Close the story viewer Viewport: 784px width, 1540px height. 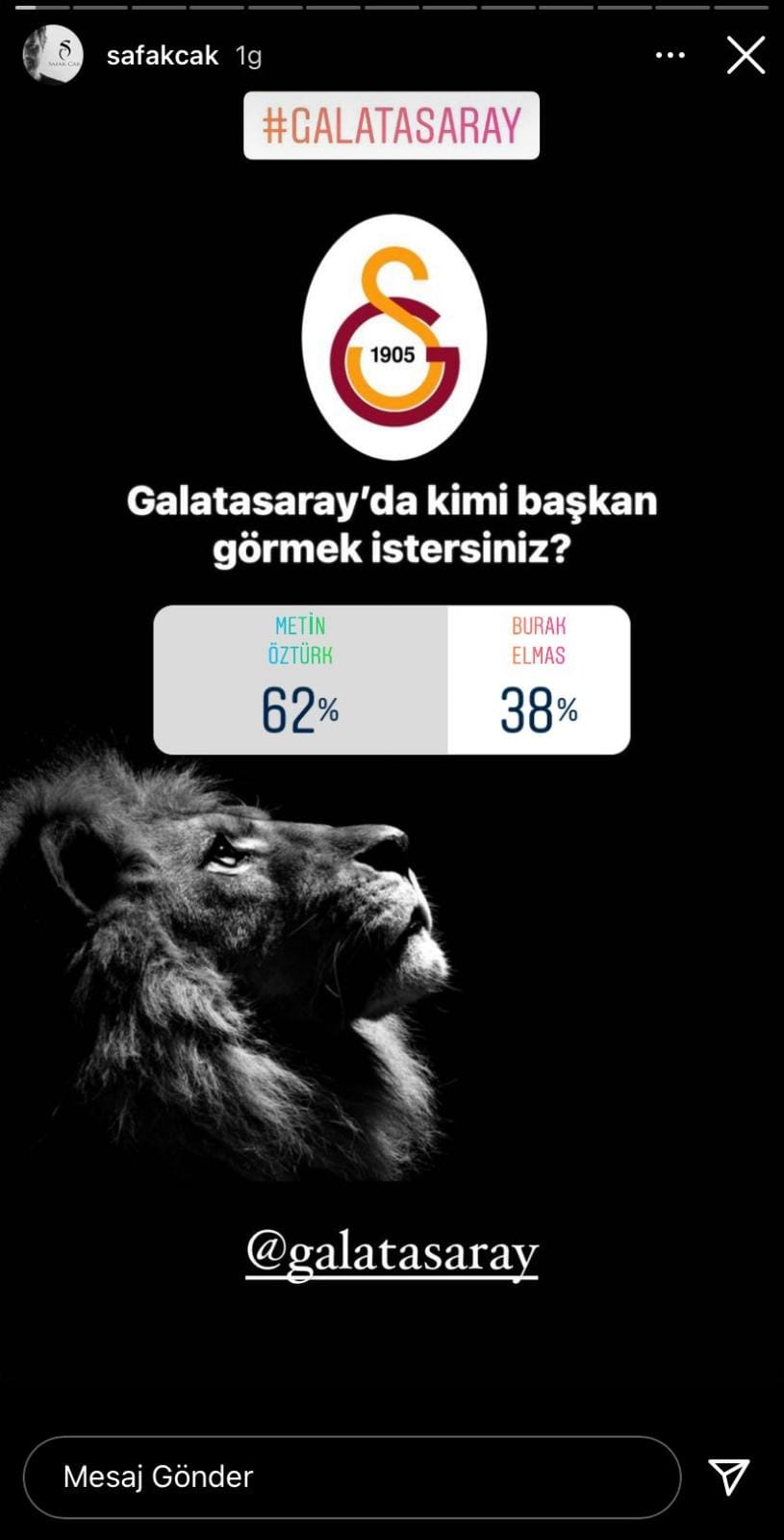point(746,56)
